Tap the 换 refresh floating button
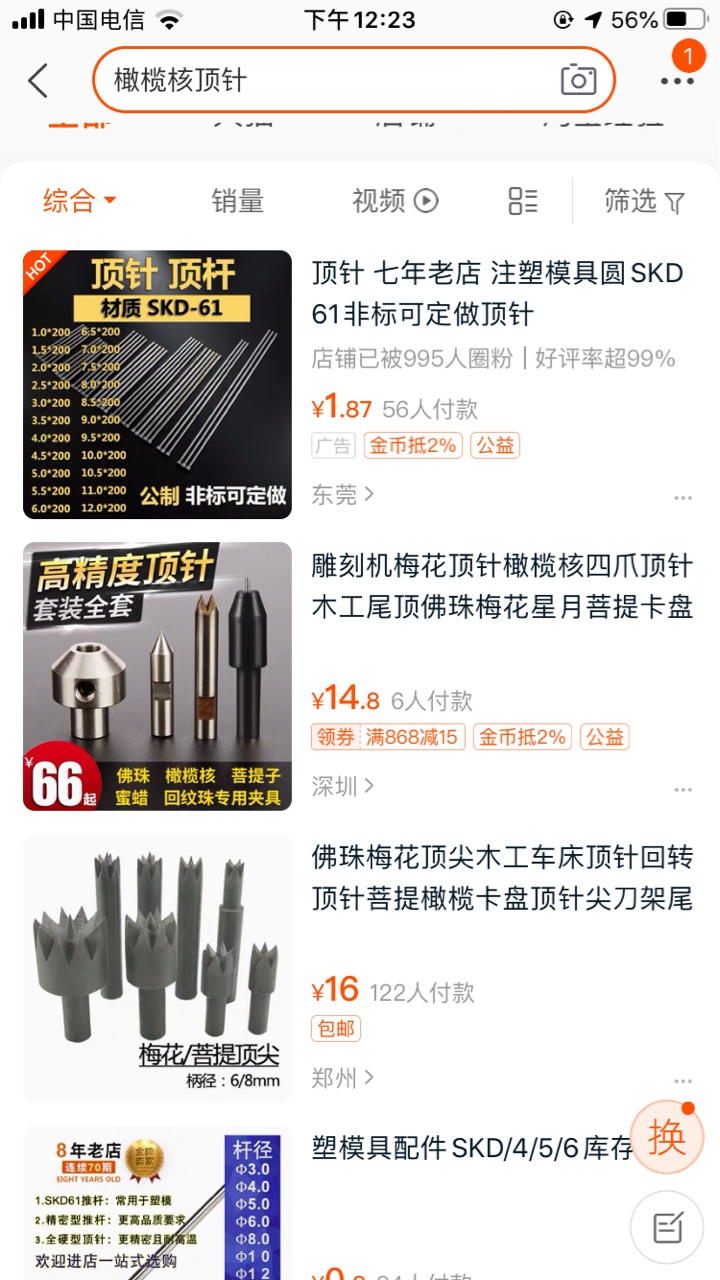 [667, 1137]
